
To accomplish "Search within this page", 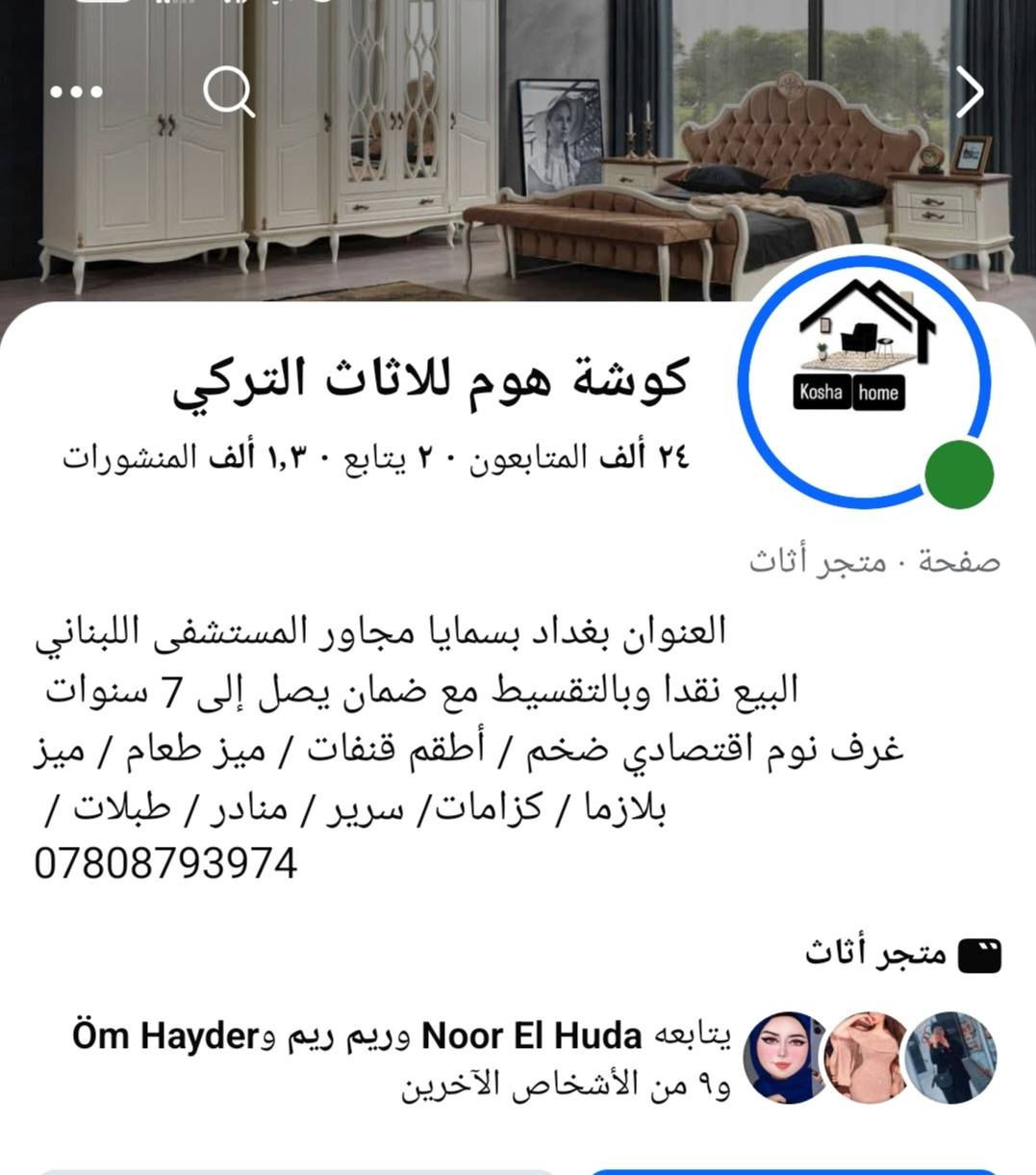I will coord(228,92).
